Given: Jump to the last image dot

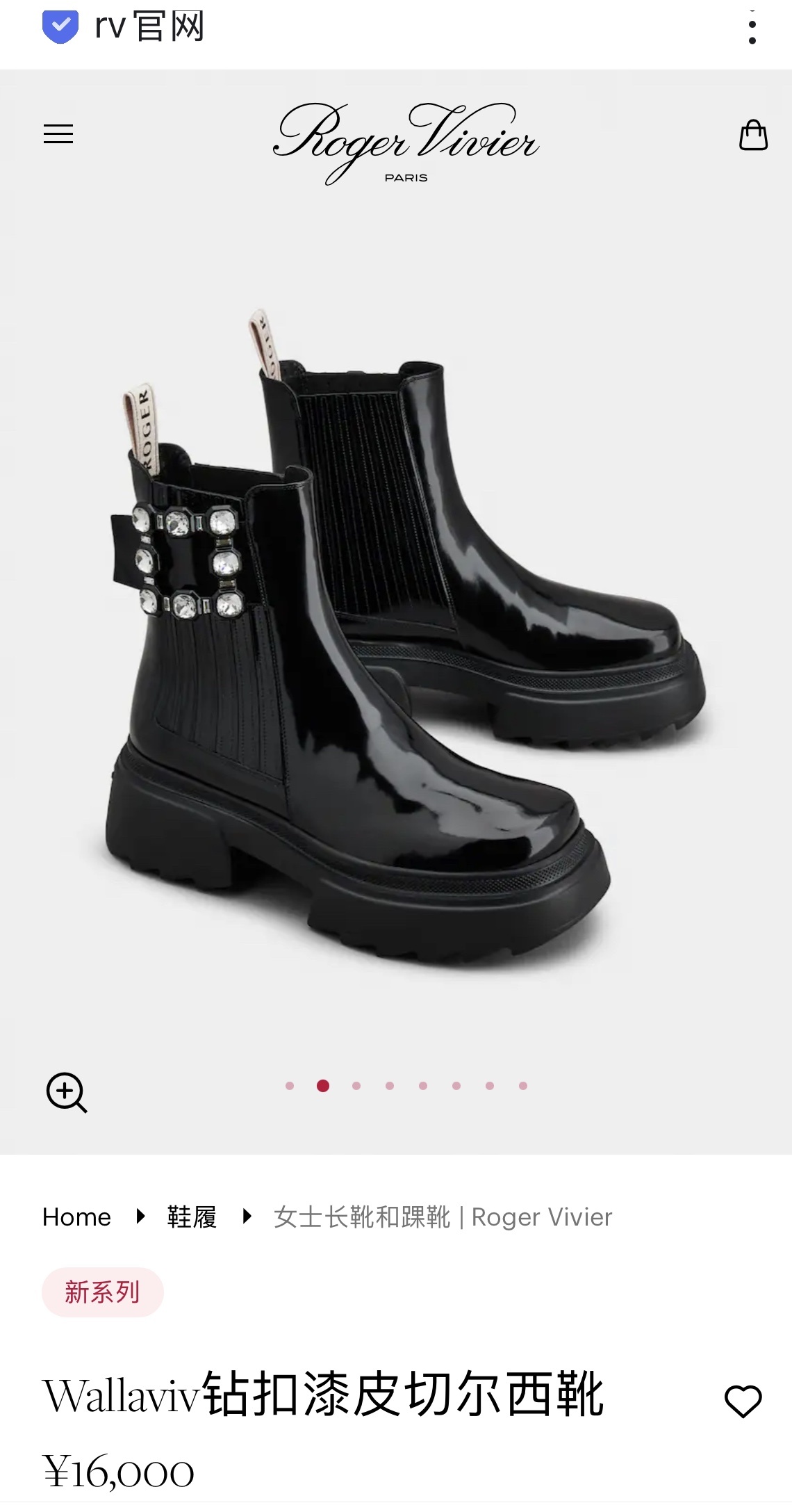Looking at the screenshot, I should (523, 1086).
